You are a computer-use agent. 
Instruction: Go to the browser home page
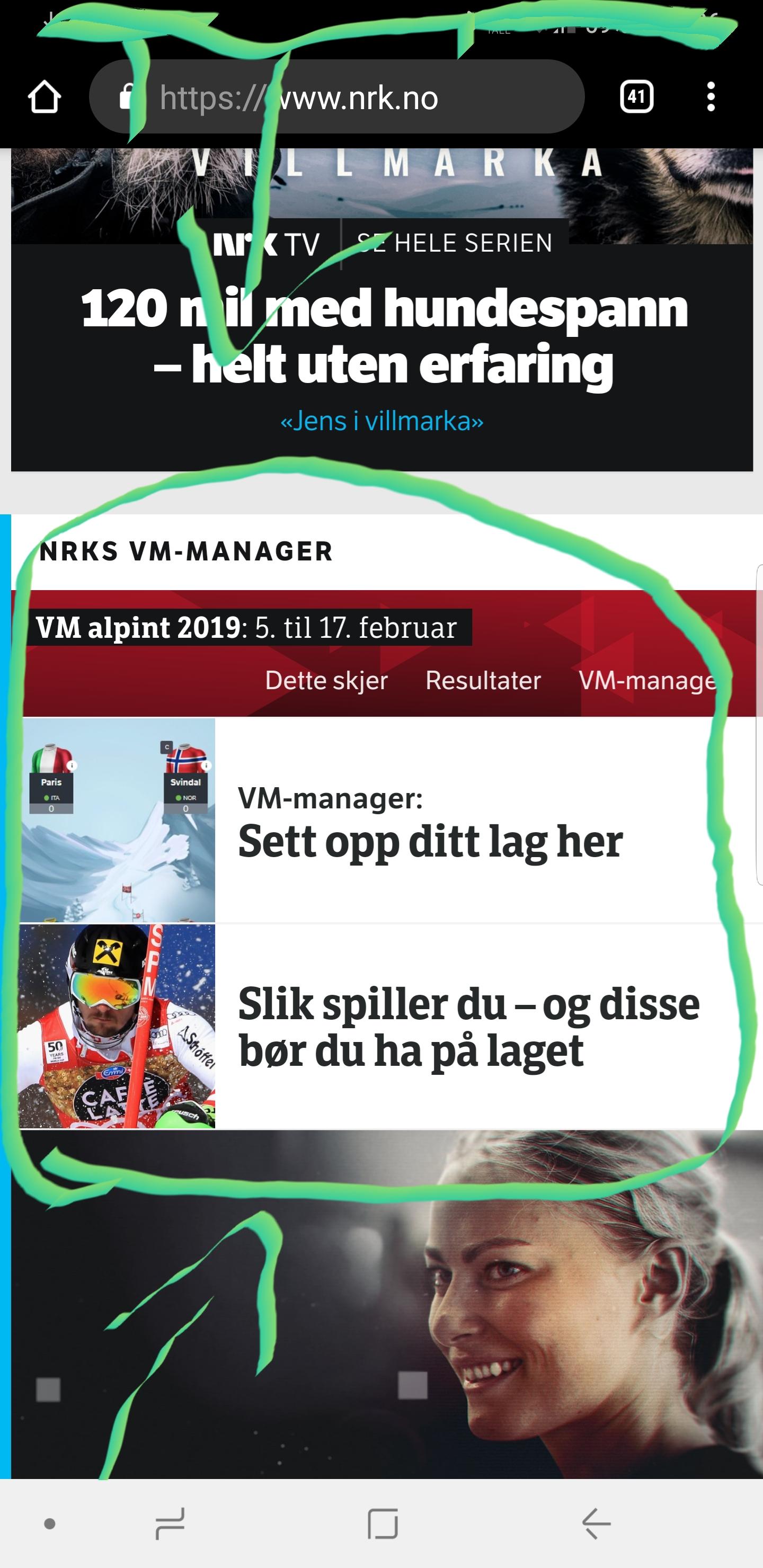click(x=45, y=97)
